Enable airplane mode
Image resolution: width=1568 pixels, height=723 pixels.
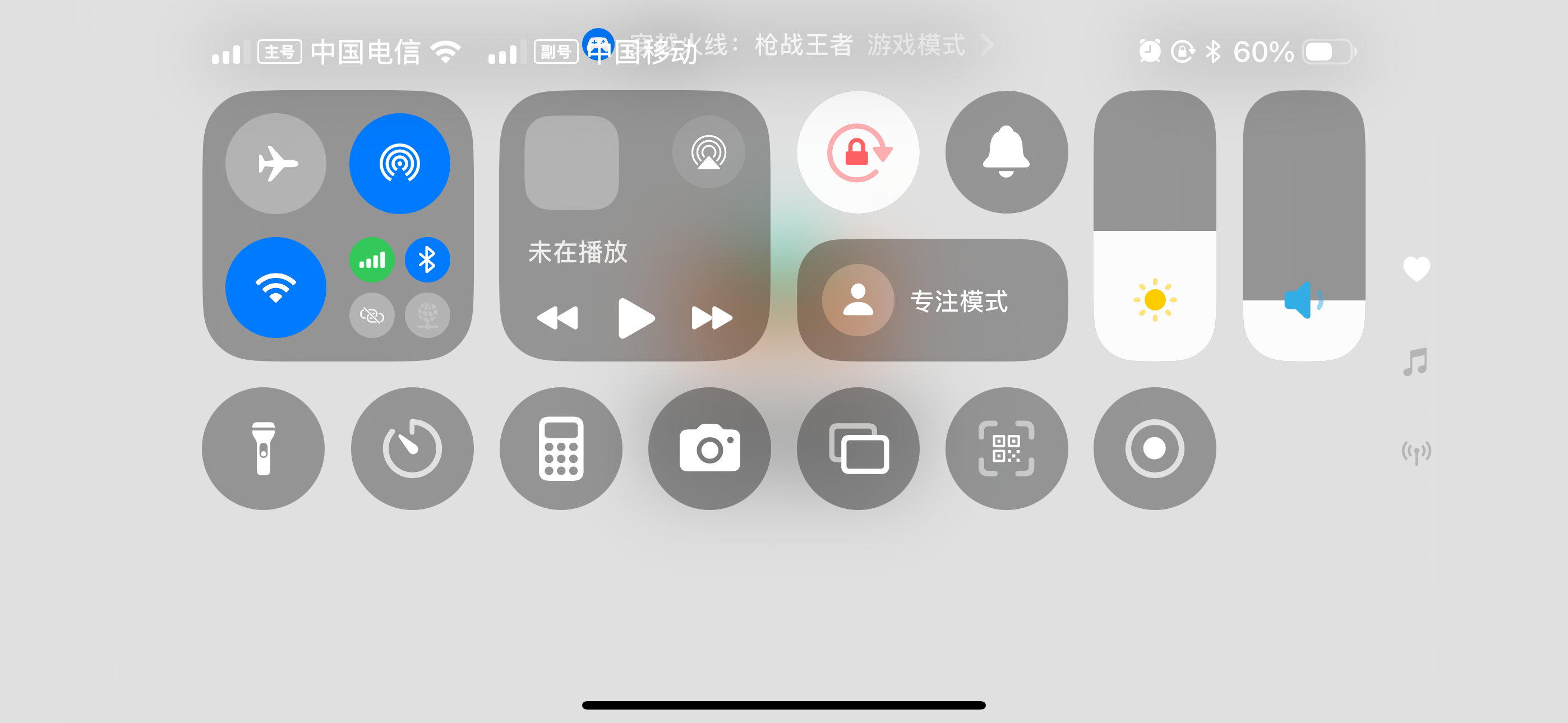[276, 164]
